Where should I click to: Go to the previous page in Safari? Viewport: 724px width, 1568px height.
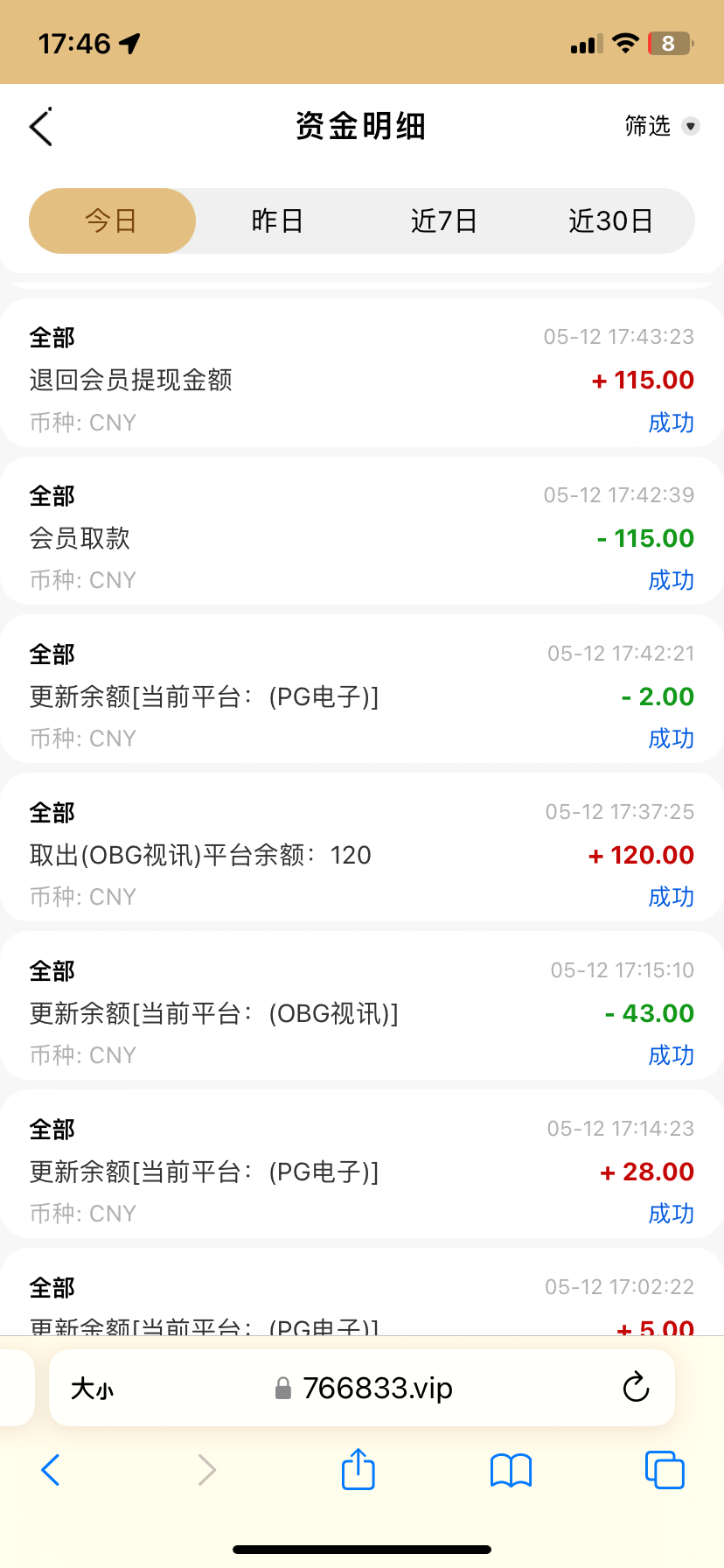51,1470
